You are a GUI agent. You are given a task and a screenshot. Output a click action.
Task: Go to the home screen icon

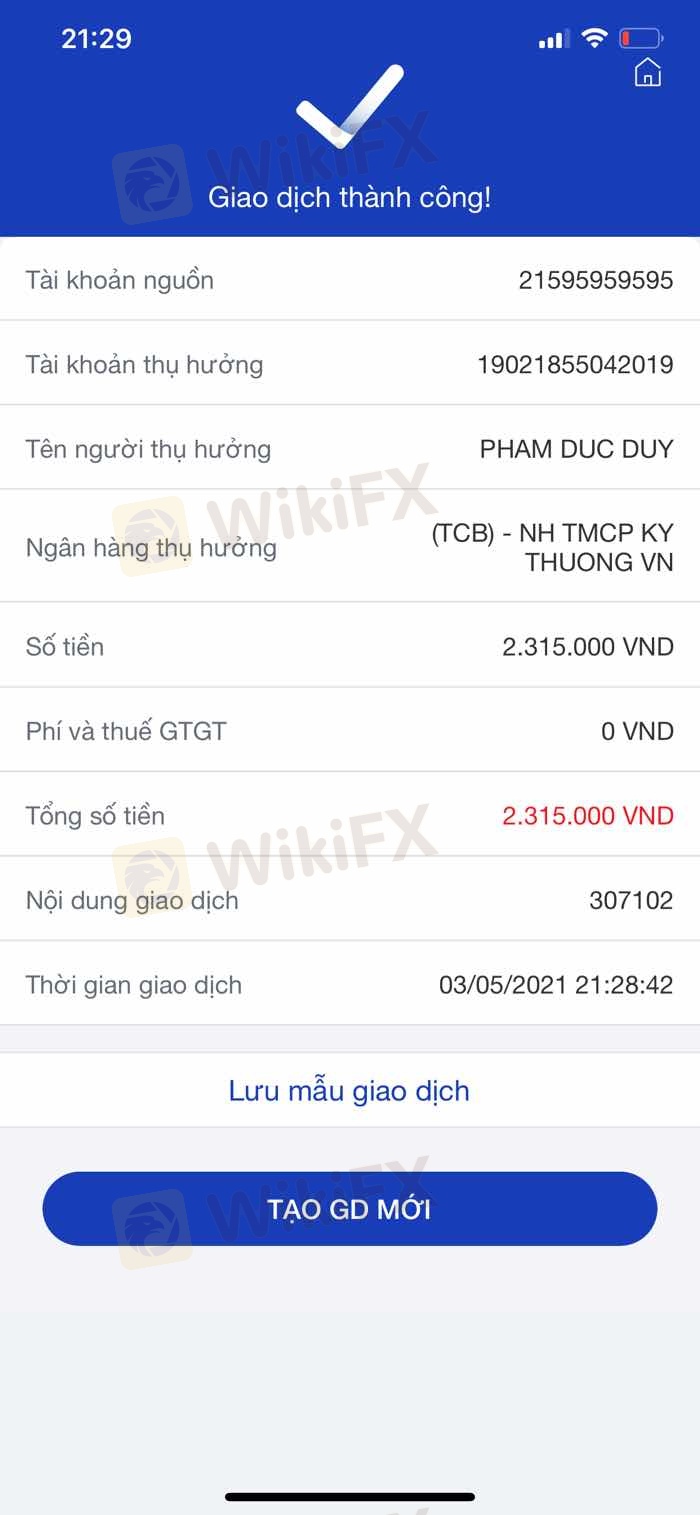(x=648, y=73)
